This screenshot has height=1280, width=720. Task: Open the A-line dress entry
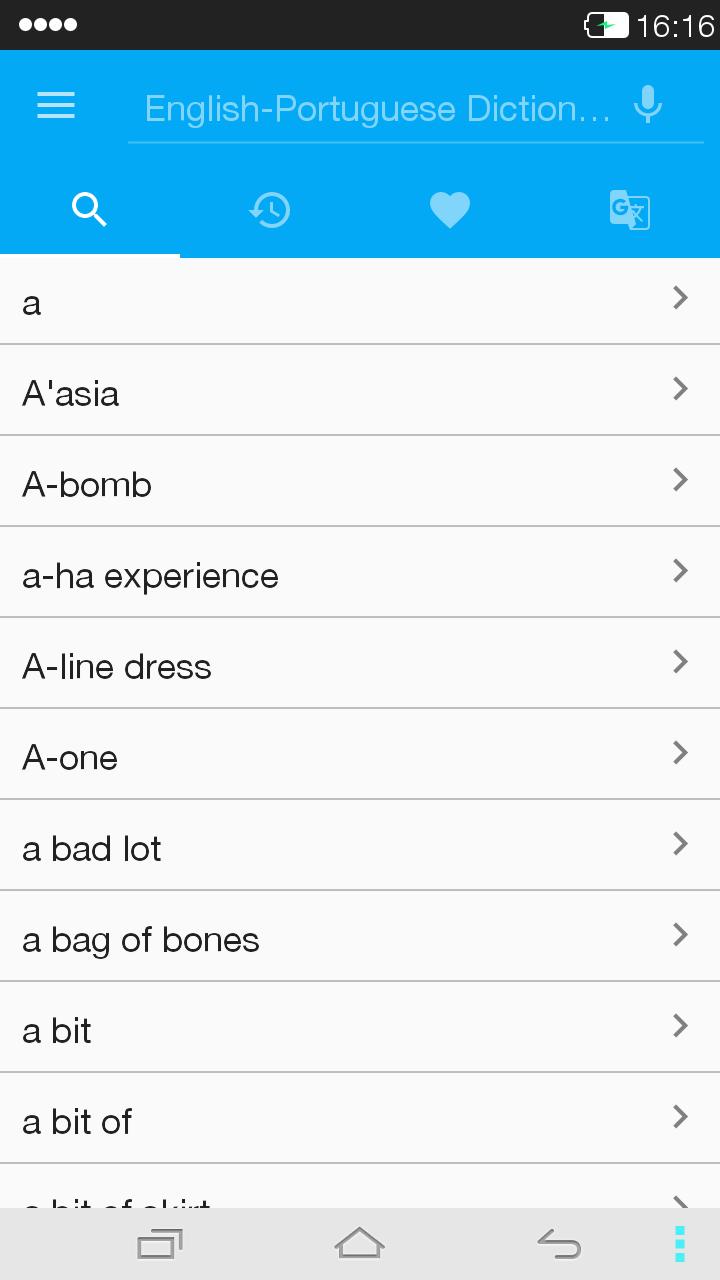pos(360,666)
